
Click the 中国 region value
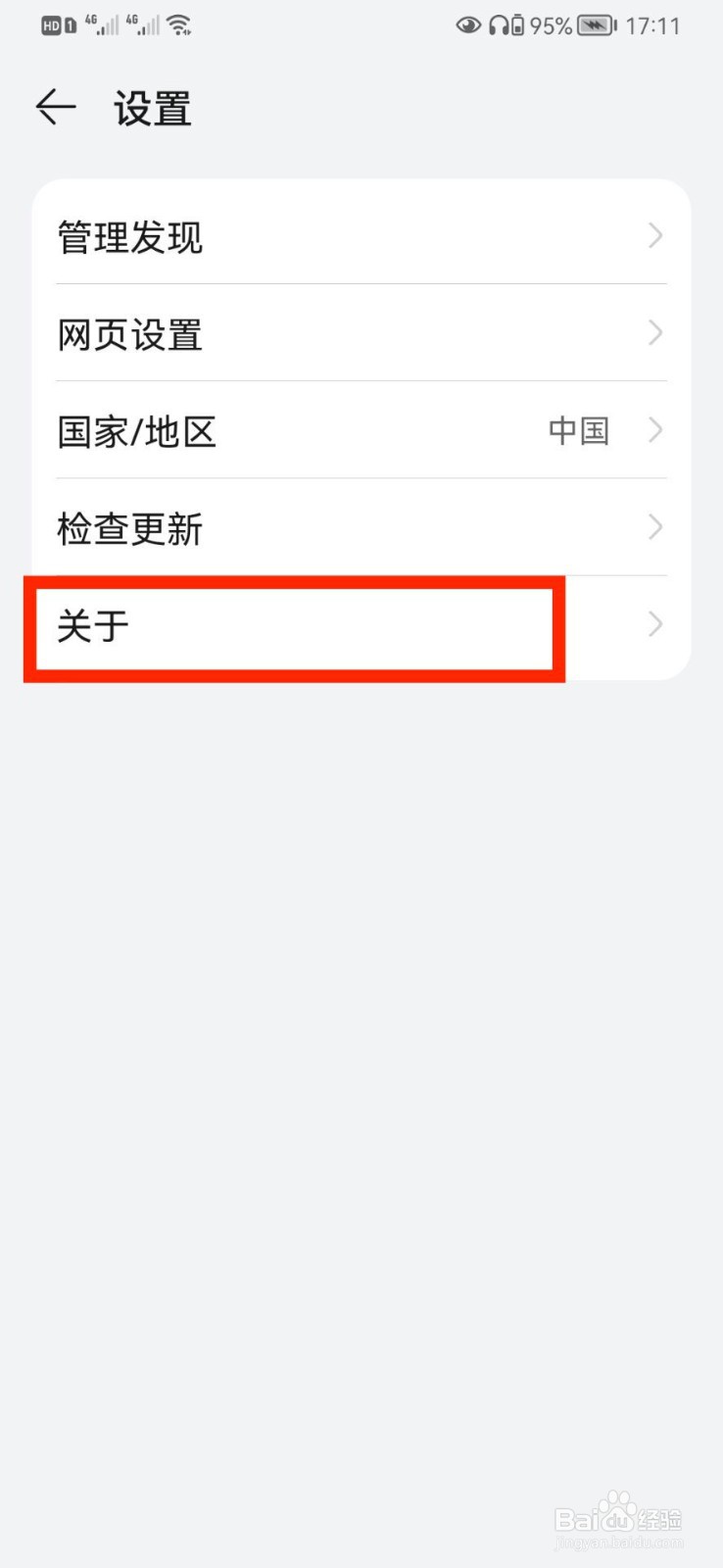coord(579,431)
